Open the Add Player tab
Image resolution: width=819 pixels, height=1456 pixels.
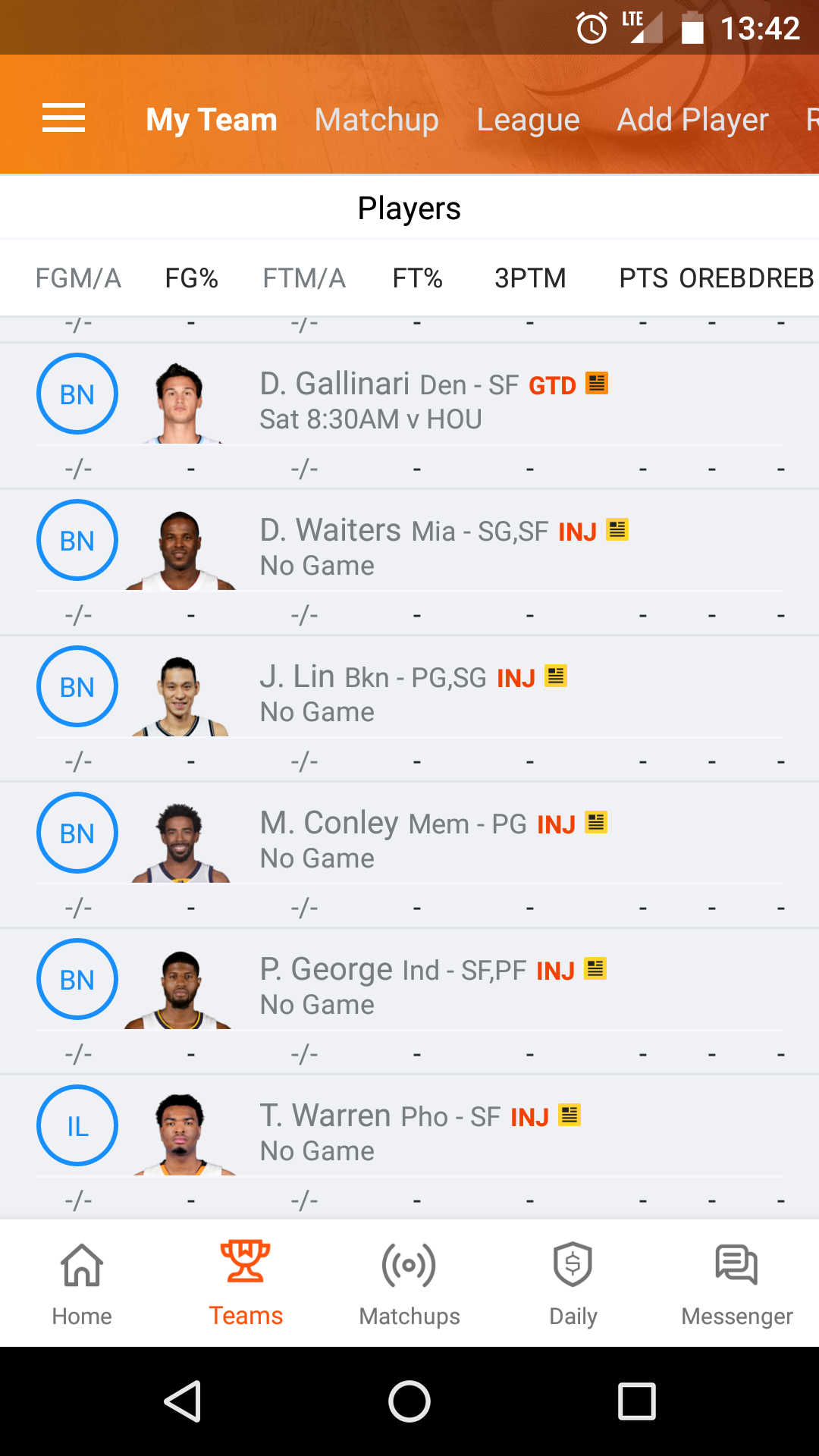pyautogui.click(x=692, y=120)
